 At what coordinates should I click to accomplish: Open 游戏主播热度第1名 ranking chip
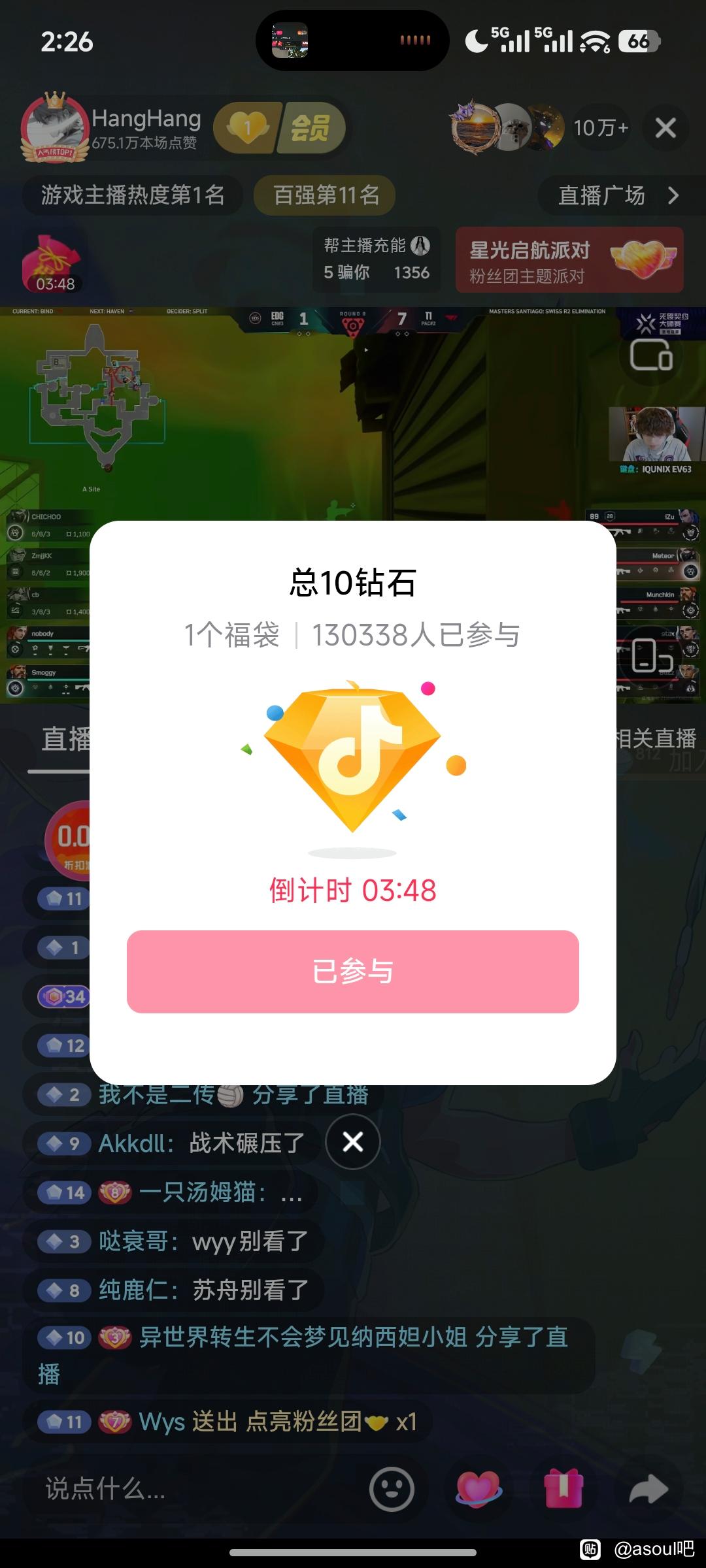(x=133, y=195)
